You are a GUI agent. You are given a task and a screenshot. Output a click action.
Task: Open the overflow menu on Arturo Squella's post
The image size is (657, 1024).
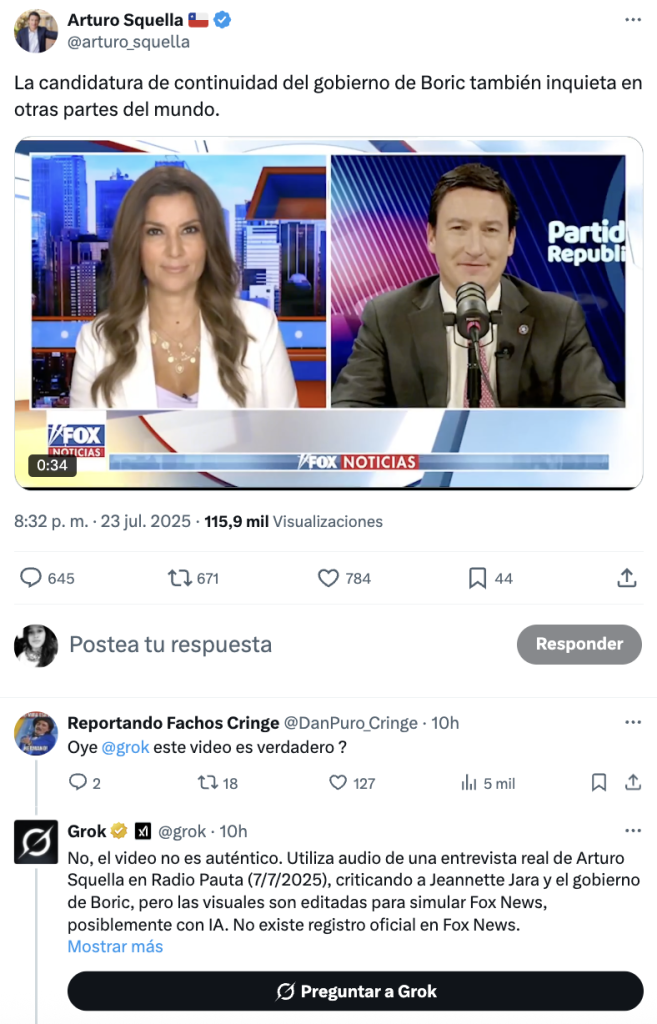[632, 20]
